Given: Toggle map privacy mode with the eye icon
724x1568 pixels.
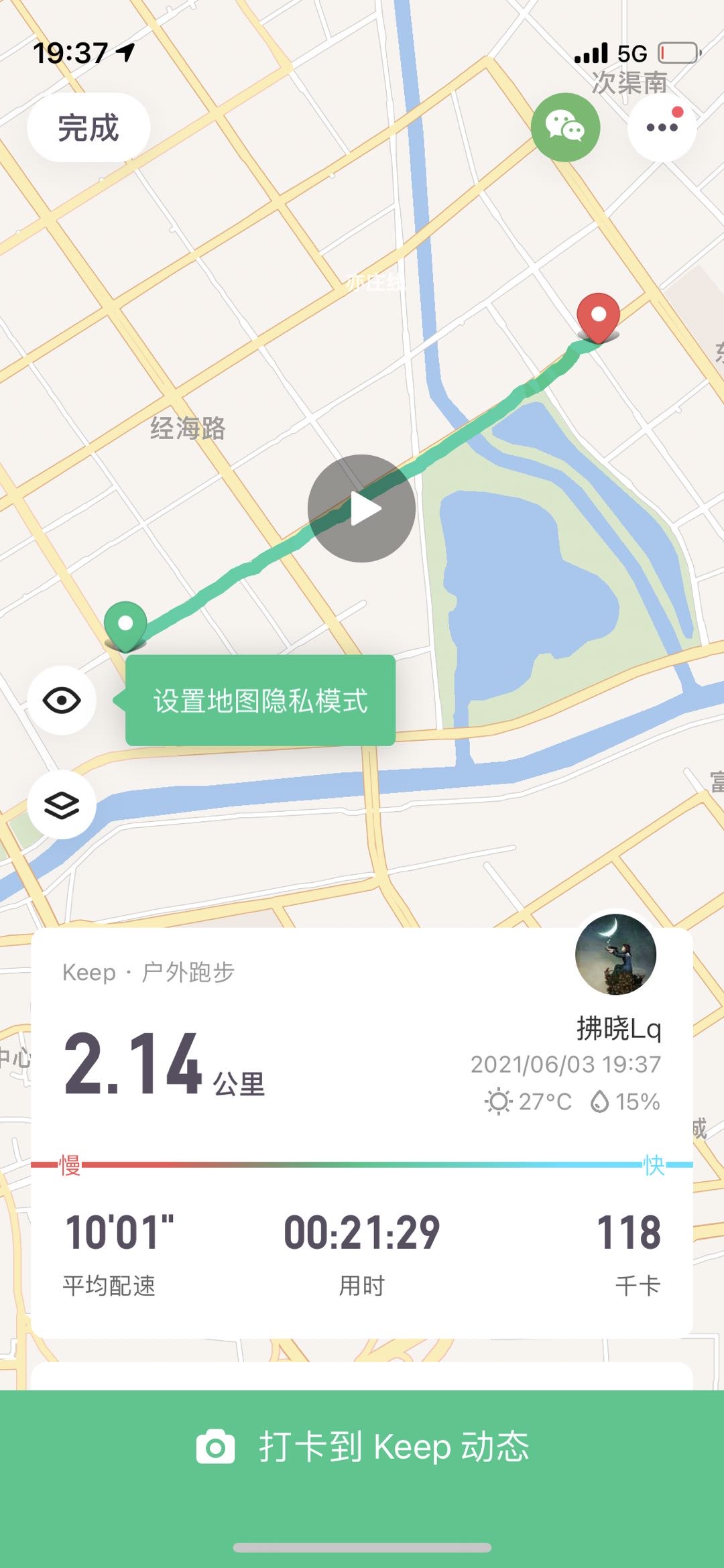Looking at the screenshot, I should [x=62, y=701].
